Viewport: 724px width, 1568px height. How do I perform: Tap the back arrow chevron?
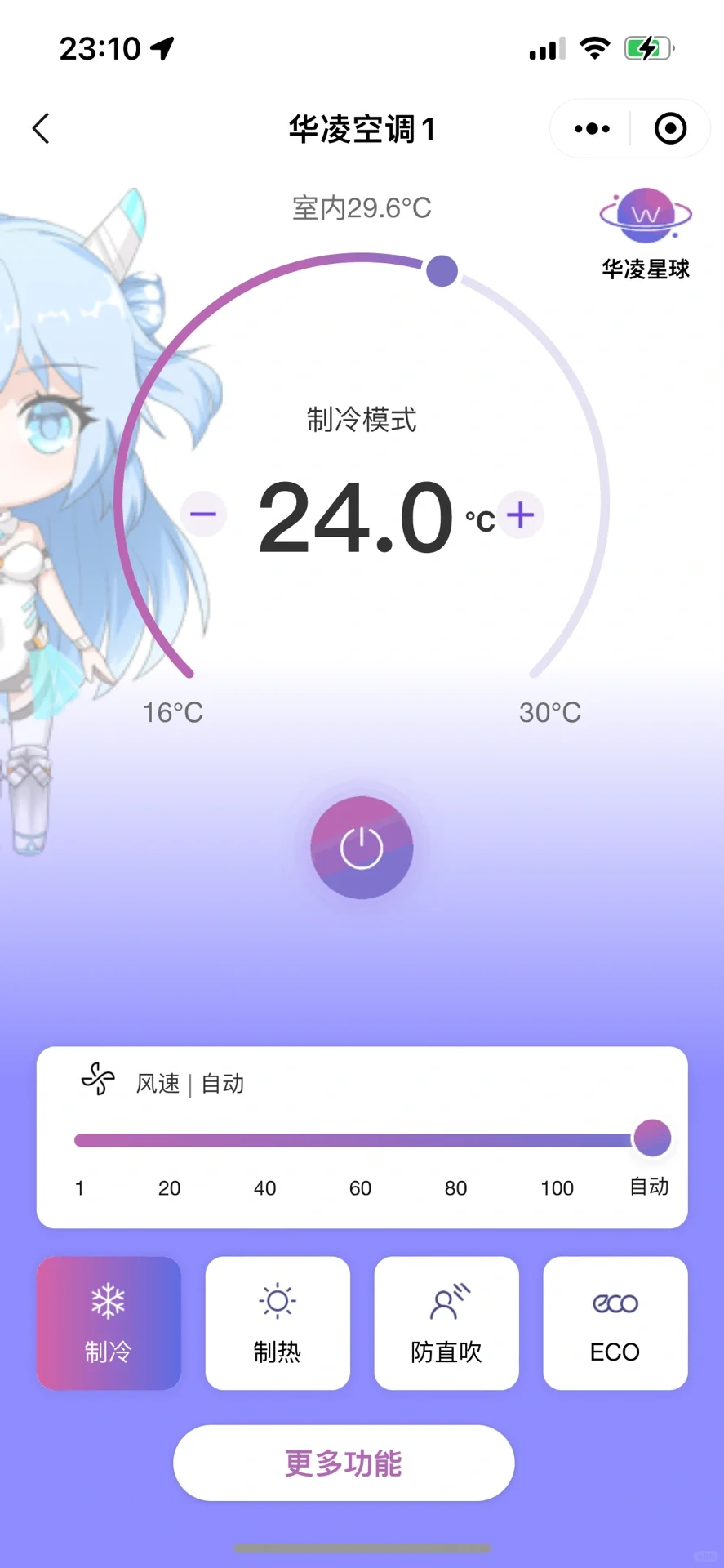(x=41, y=128)
